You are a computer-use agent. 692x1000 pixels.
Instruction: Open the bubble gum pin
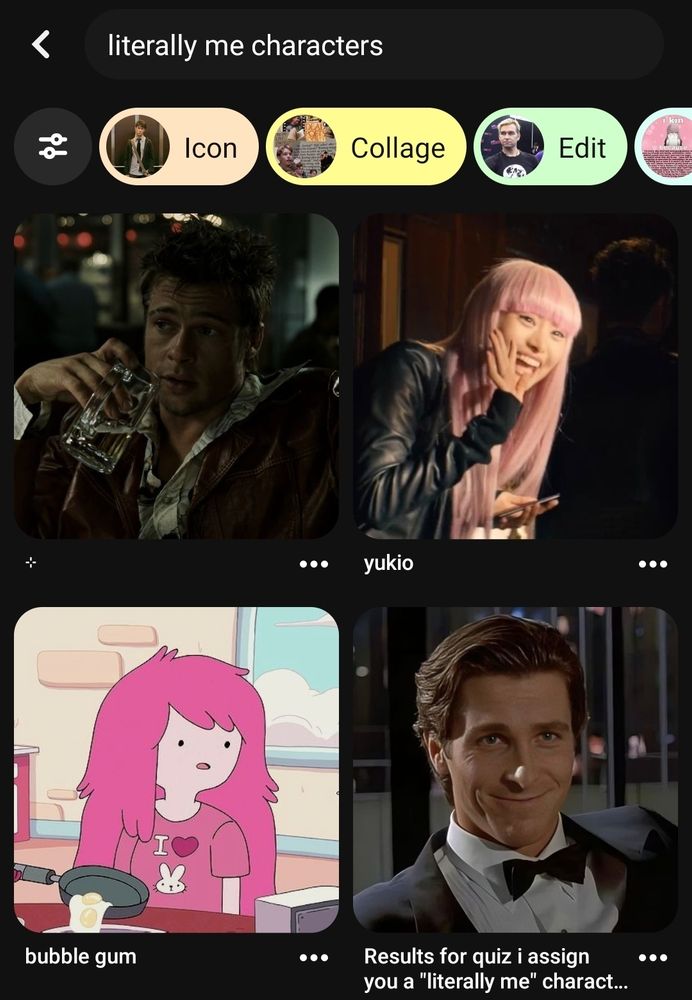[177, 770]
